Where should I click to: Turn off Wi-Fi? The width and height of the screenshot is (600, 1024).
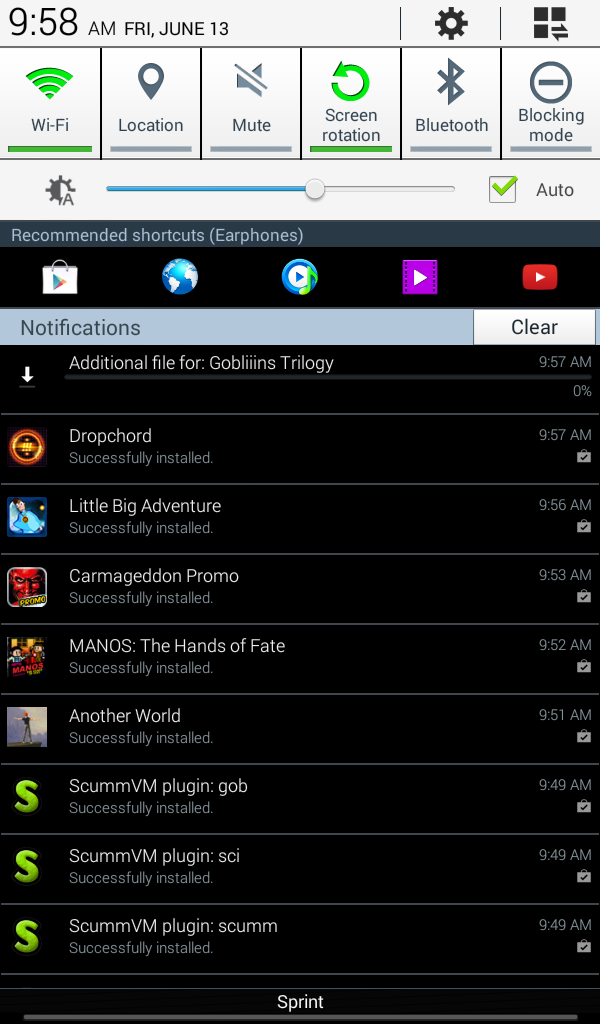tap(50, 103)
